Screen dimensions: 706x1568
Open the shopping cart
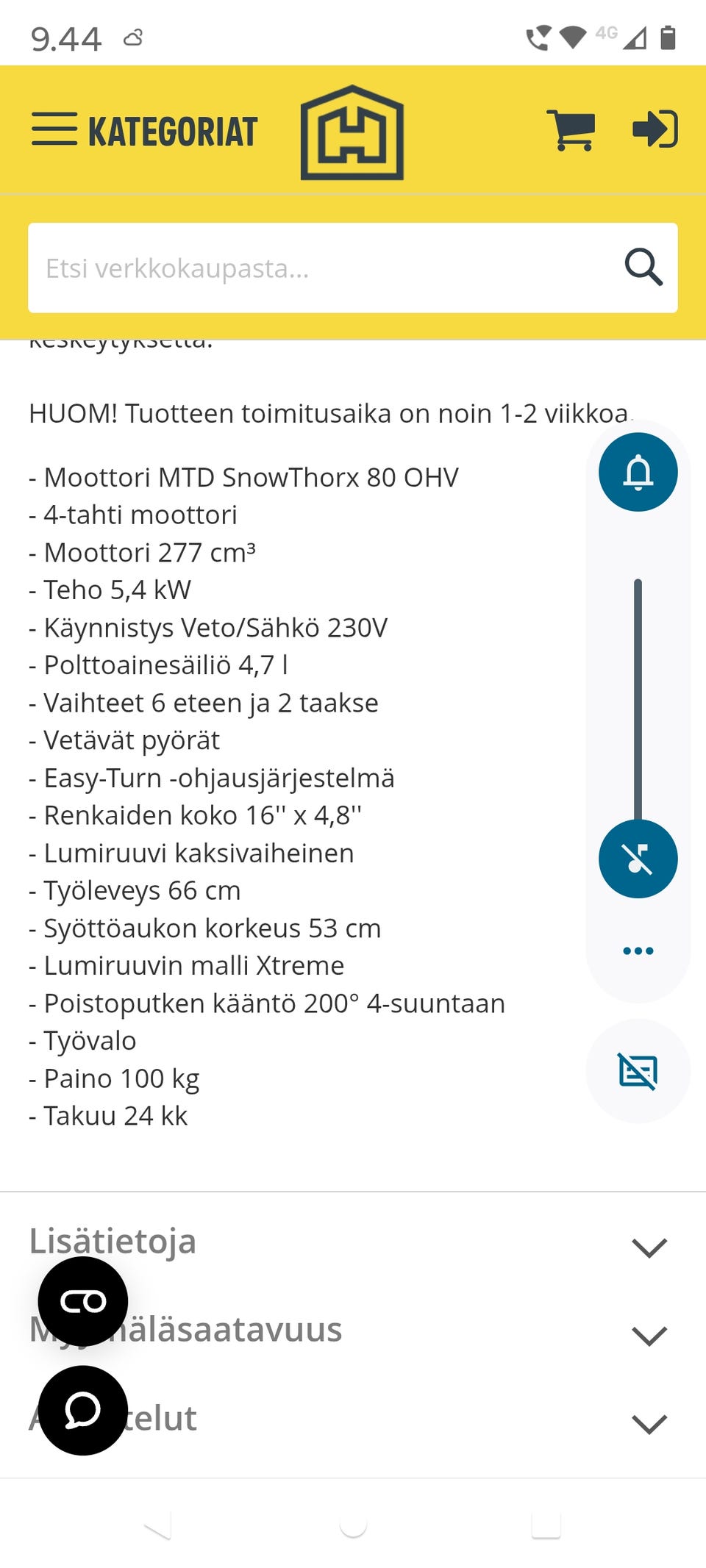tap(571, 130)
